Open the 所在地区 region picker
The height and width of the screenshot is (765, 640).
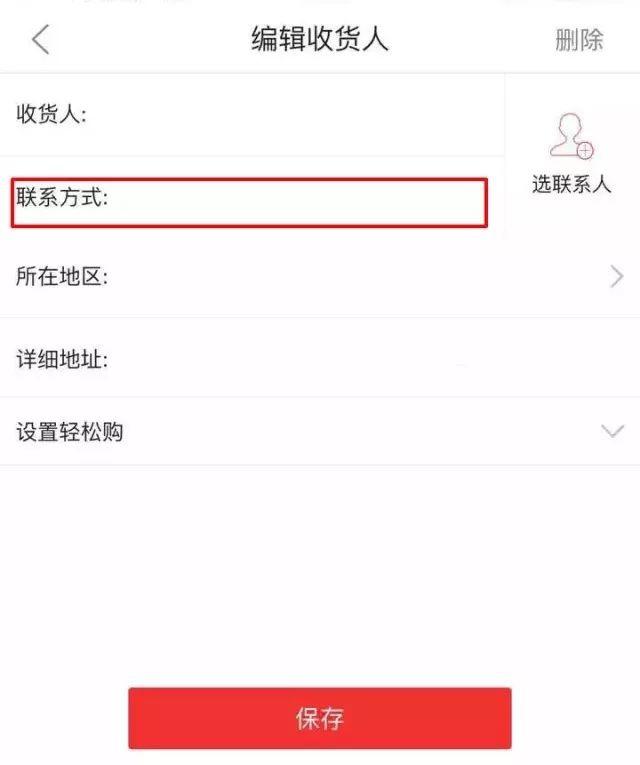click(320, 277)
